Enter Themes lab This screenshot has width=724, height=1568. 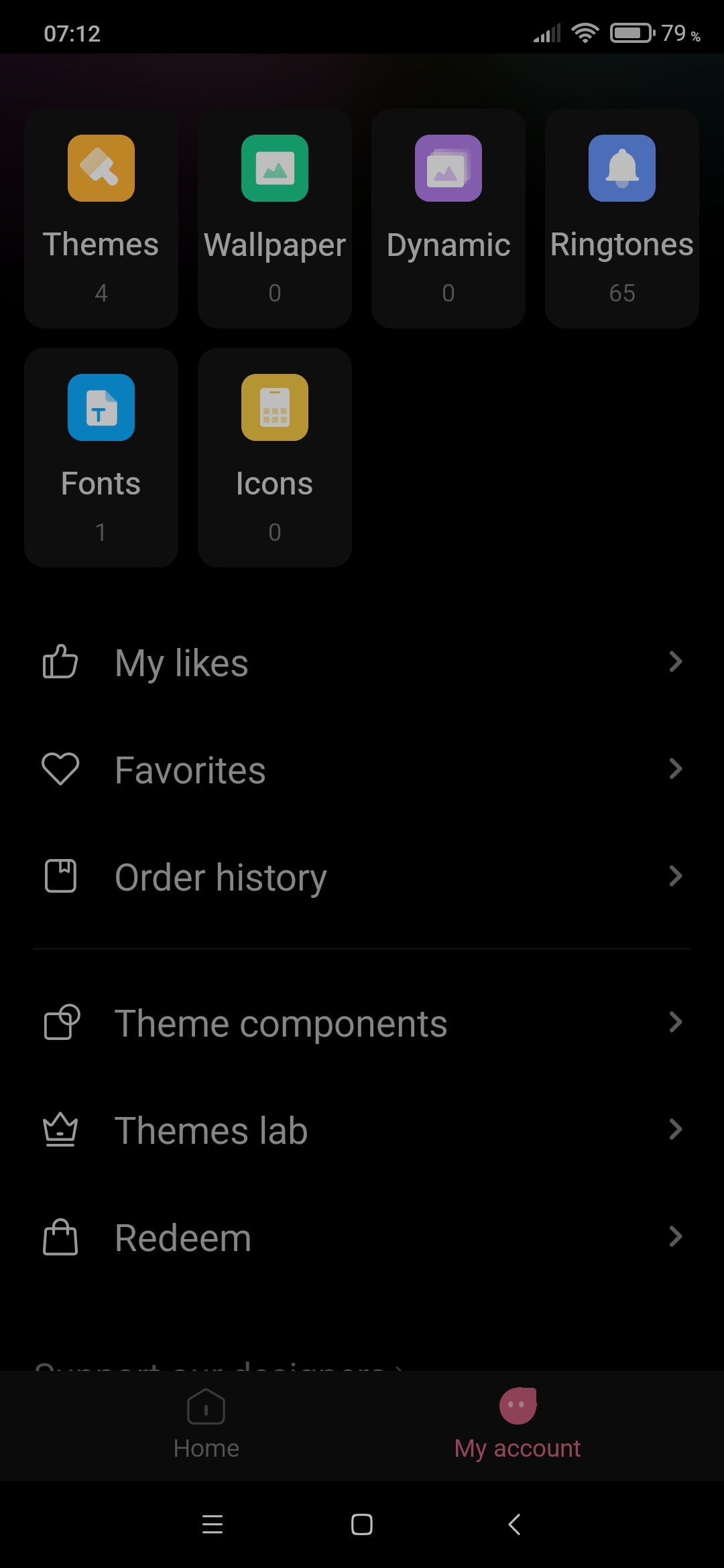(362, 1130)
